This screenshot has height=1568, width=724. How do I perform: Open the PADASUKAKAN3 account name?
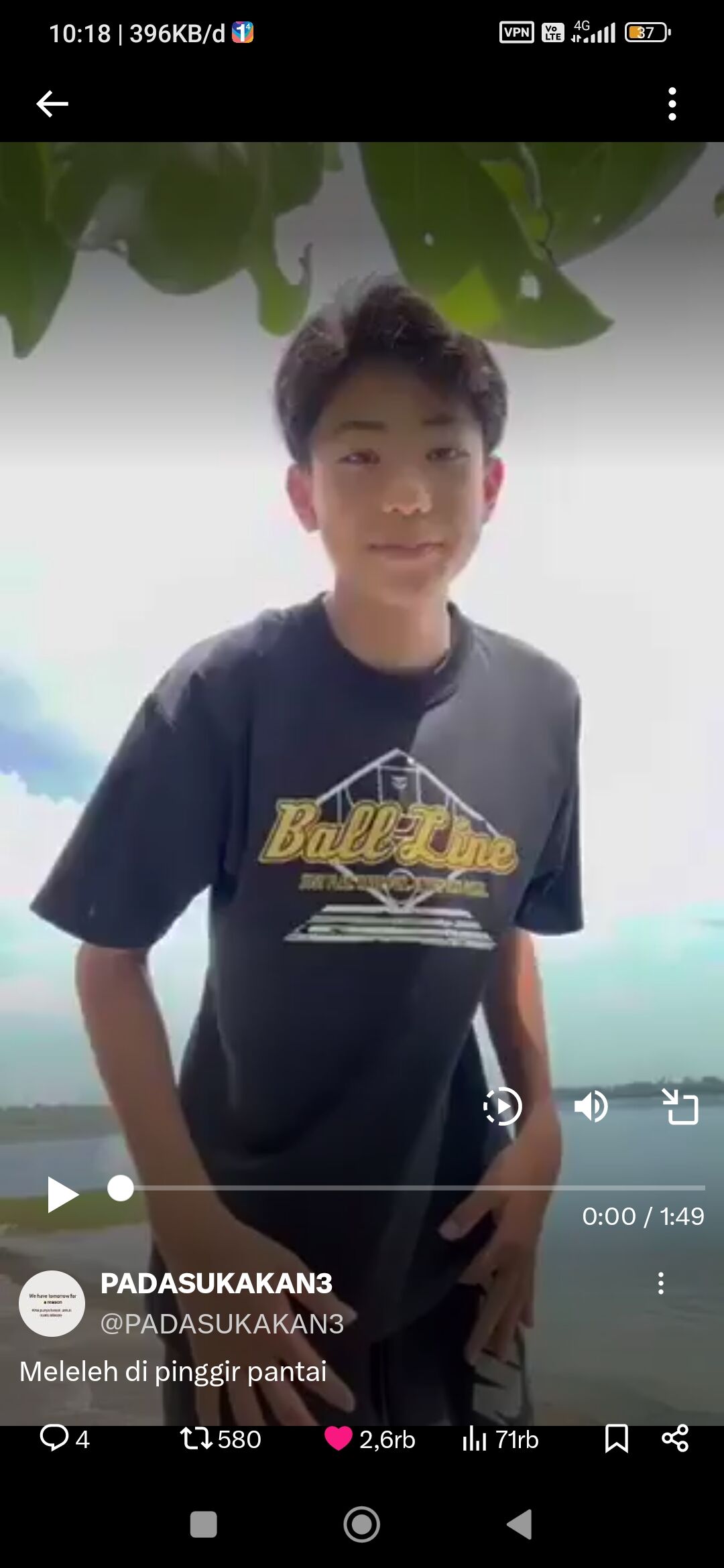pos(217,1283)
